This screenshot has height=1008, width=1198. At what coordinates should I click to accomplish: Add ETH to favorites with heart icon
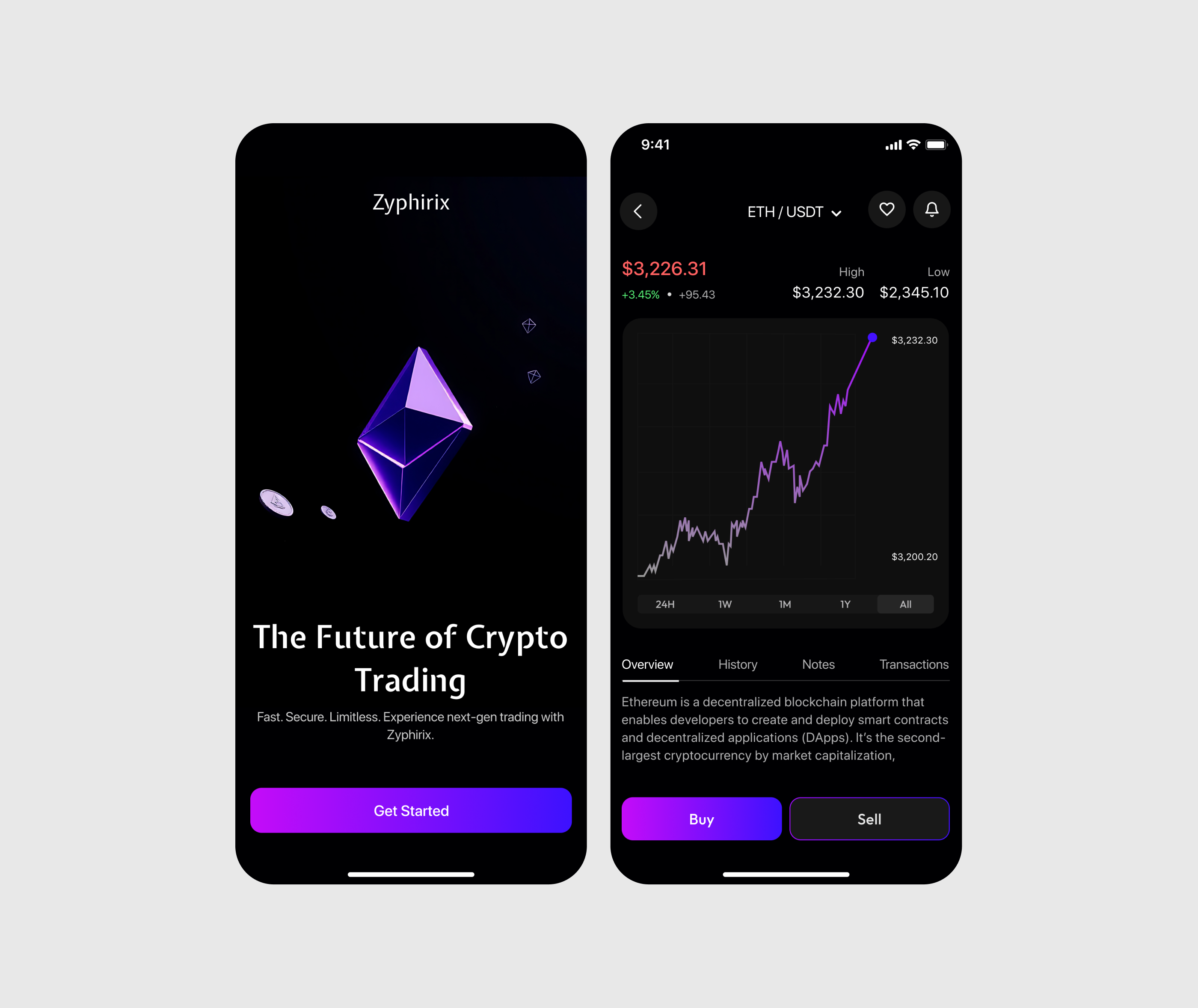pos(887,210)
